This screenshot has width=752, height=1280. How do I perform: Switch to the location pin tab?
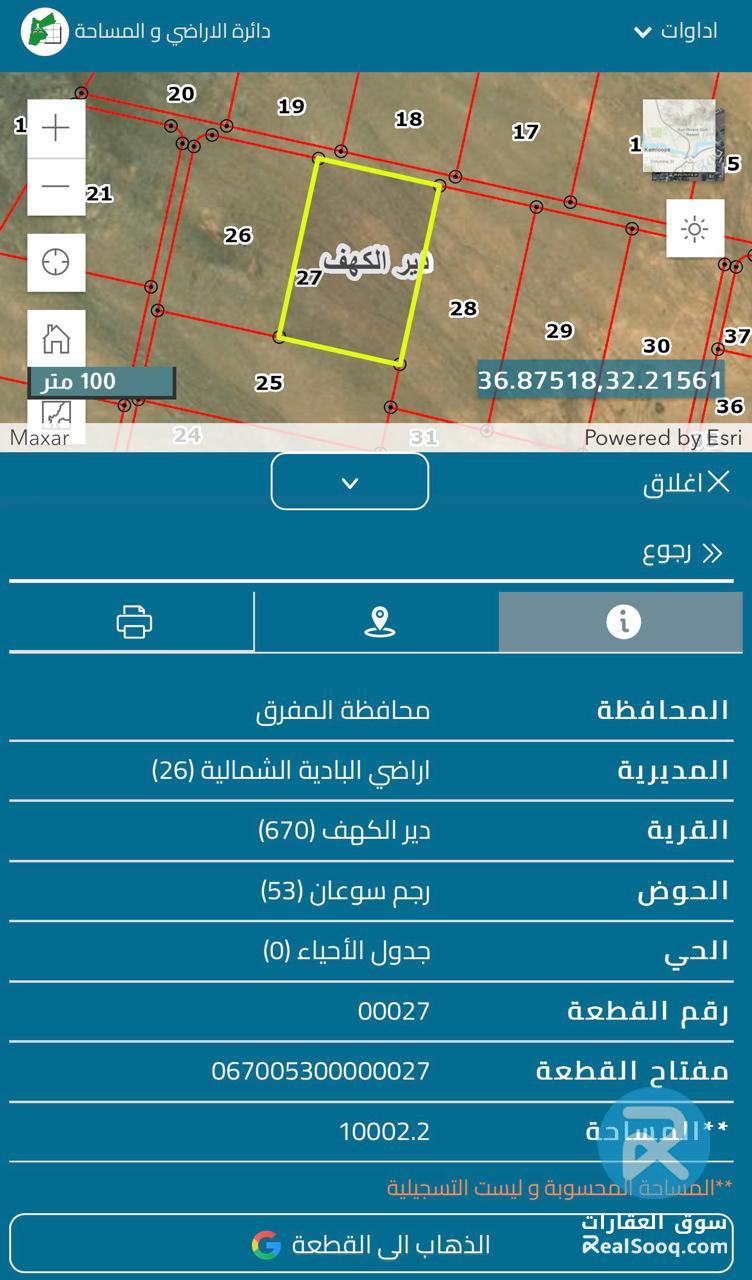point(378,622)
